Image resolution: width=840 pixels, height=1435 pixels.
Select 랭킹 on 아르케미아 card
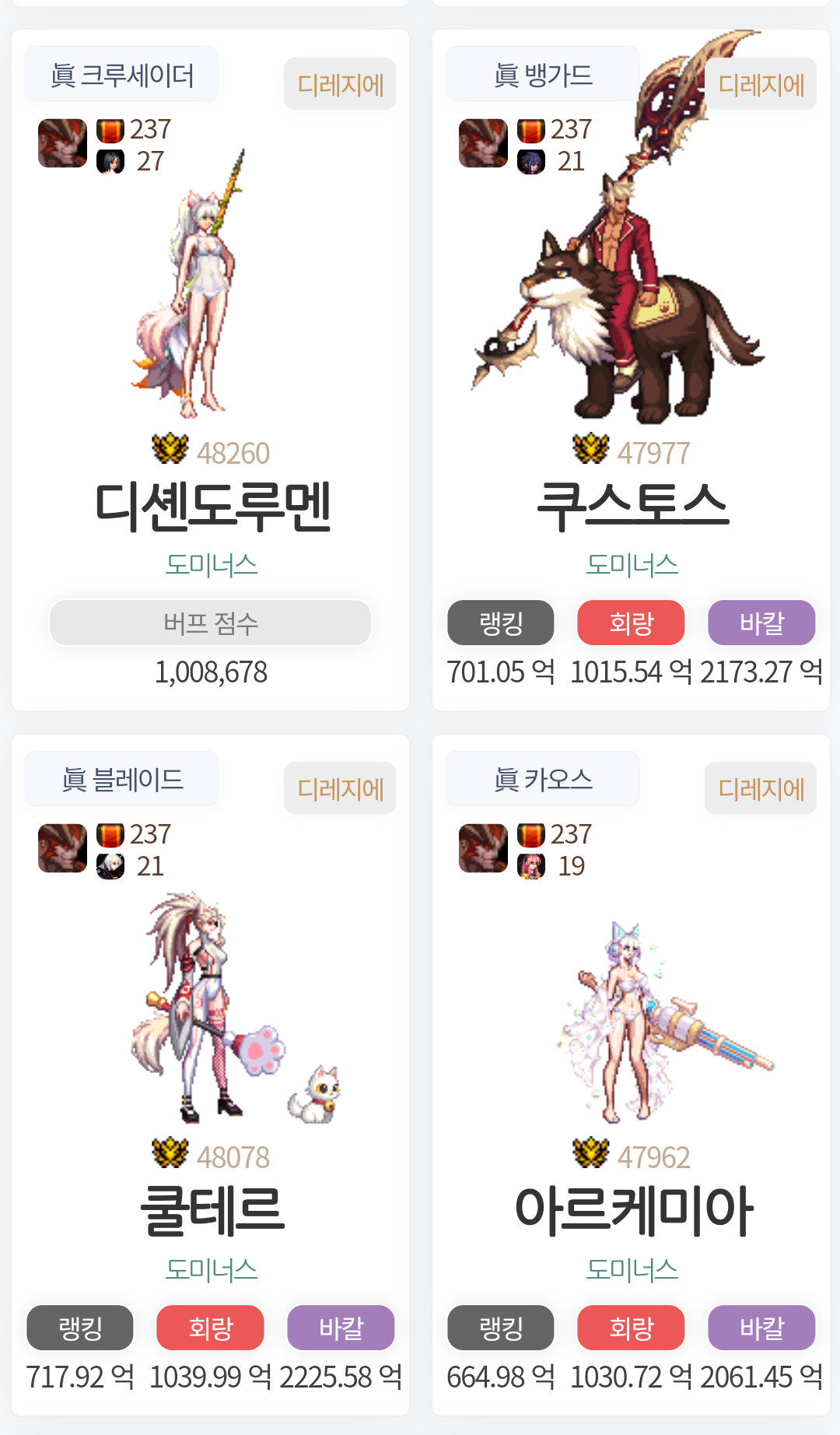[500, 1328]
